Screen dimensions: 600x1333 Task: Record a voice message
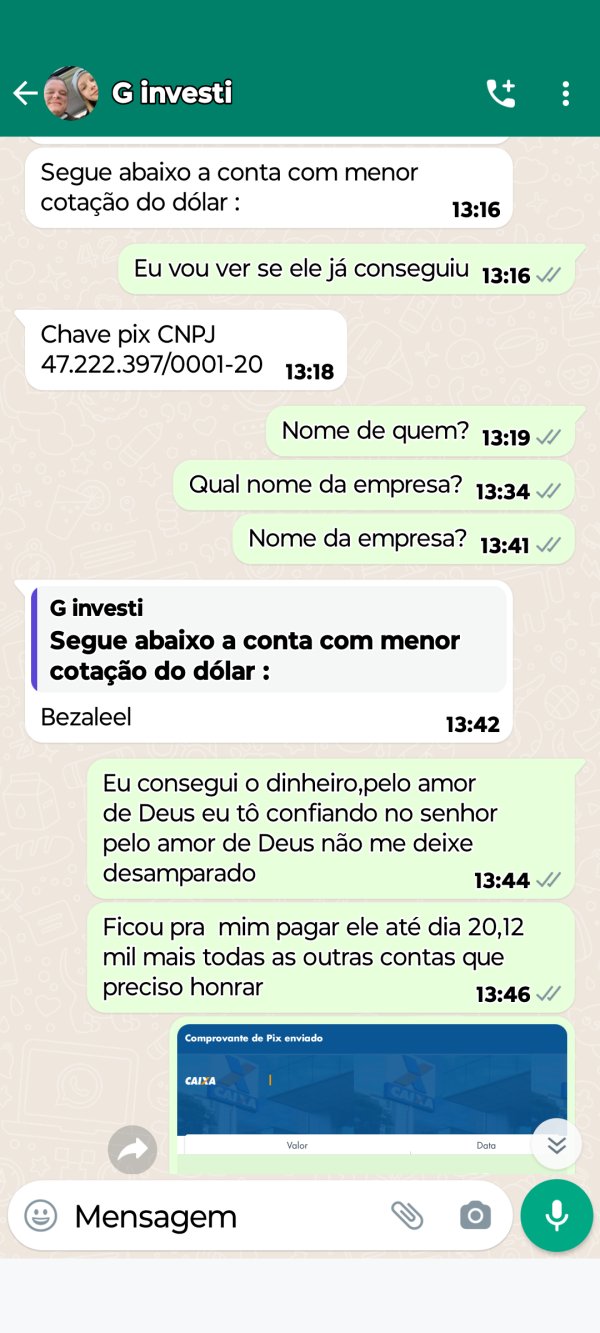point(557,1215)
